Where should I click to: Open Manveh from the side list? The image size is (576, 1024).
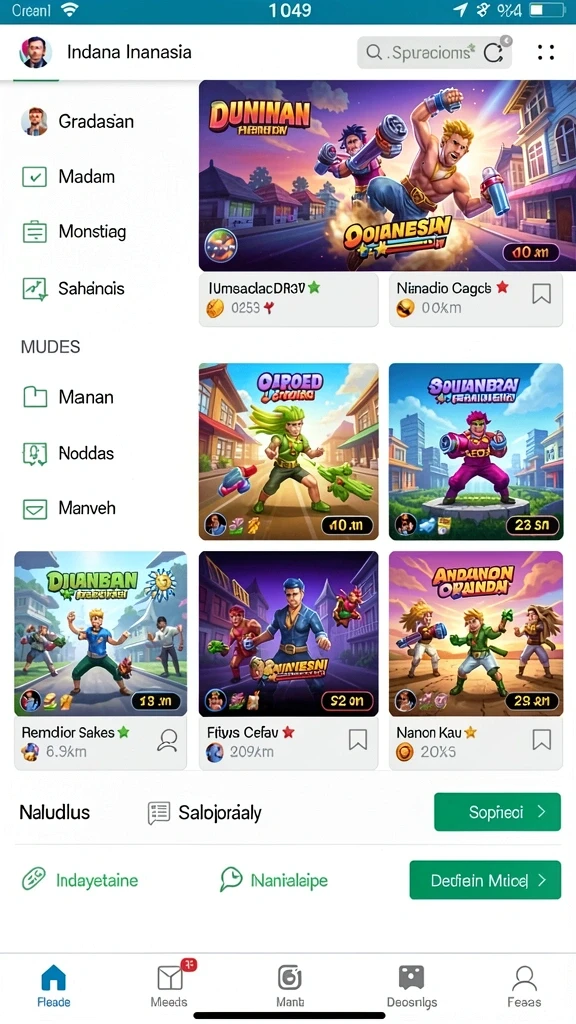click(69, 508)
